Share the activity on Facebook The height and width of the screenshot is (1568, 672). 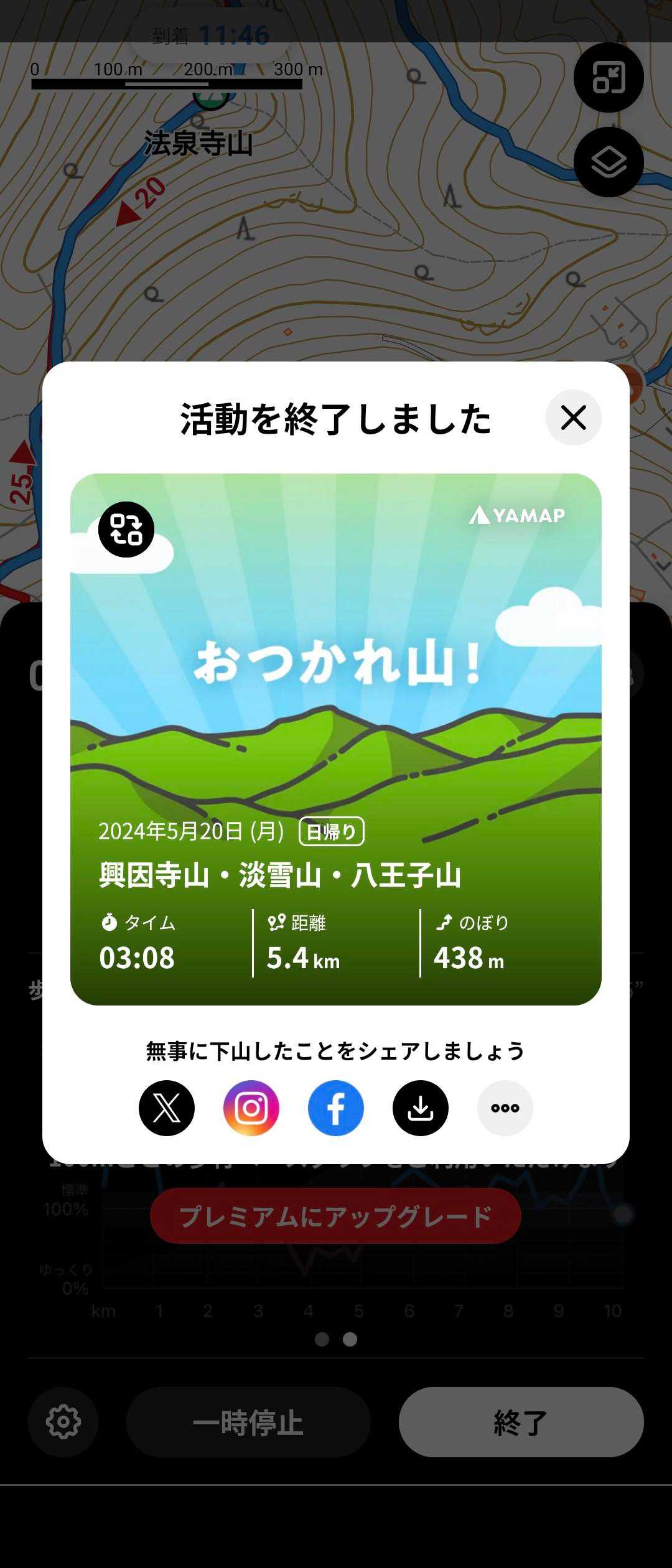[x=336, y=1108]
